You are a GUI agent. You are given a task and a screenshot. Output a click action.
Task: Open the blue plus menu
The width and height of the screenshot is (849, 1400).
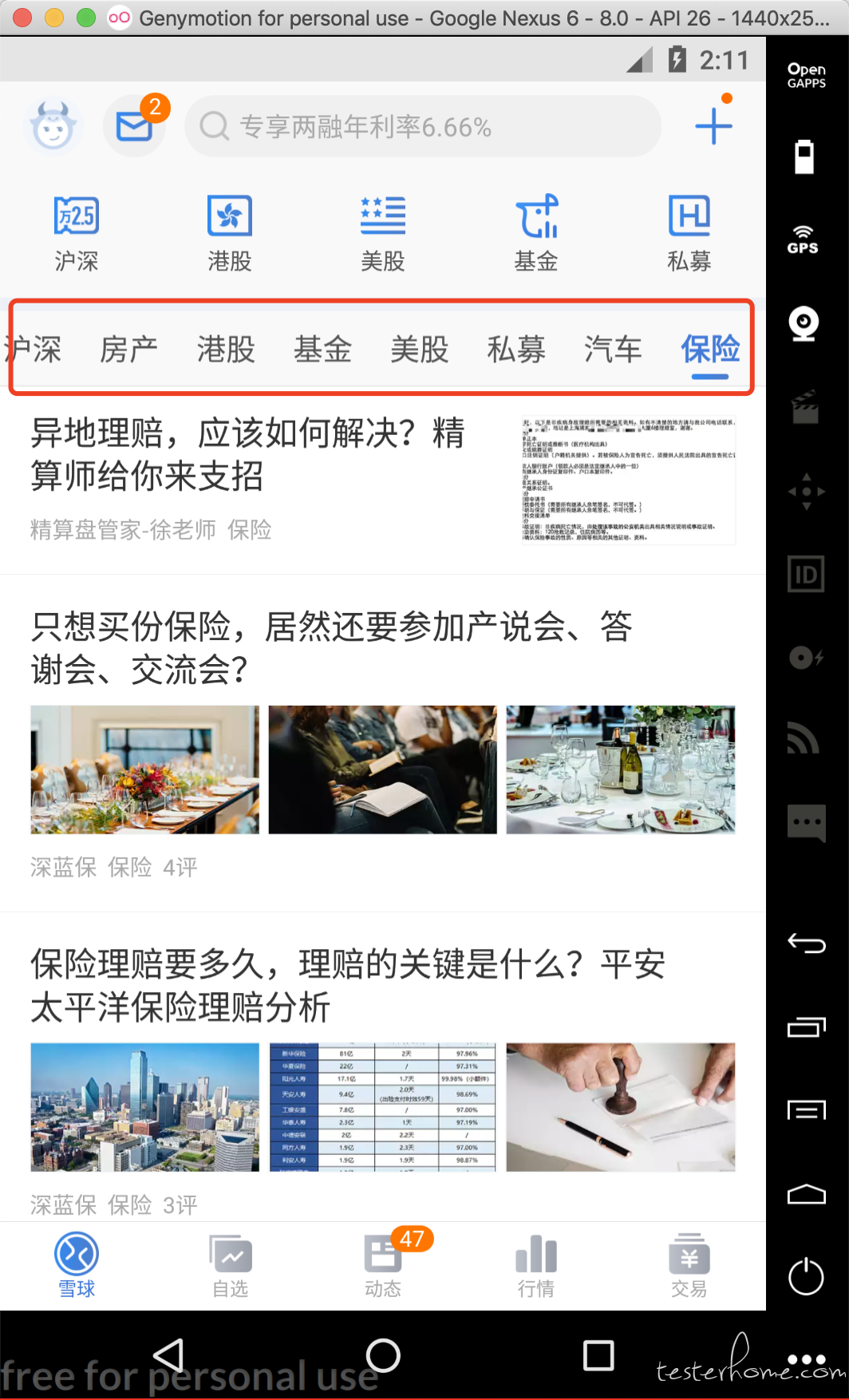pyautogui.click(x=713, y=126)
